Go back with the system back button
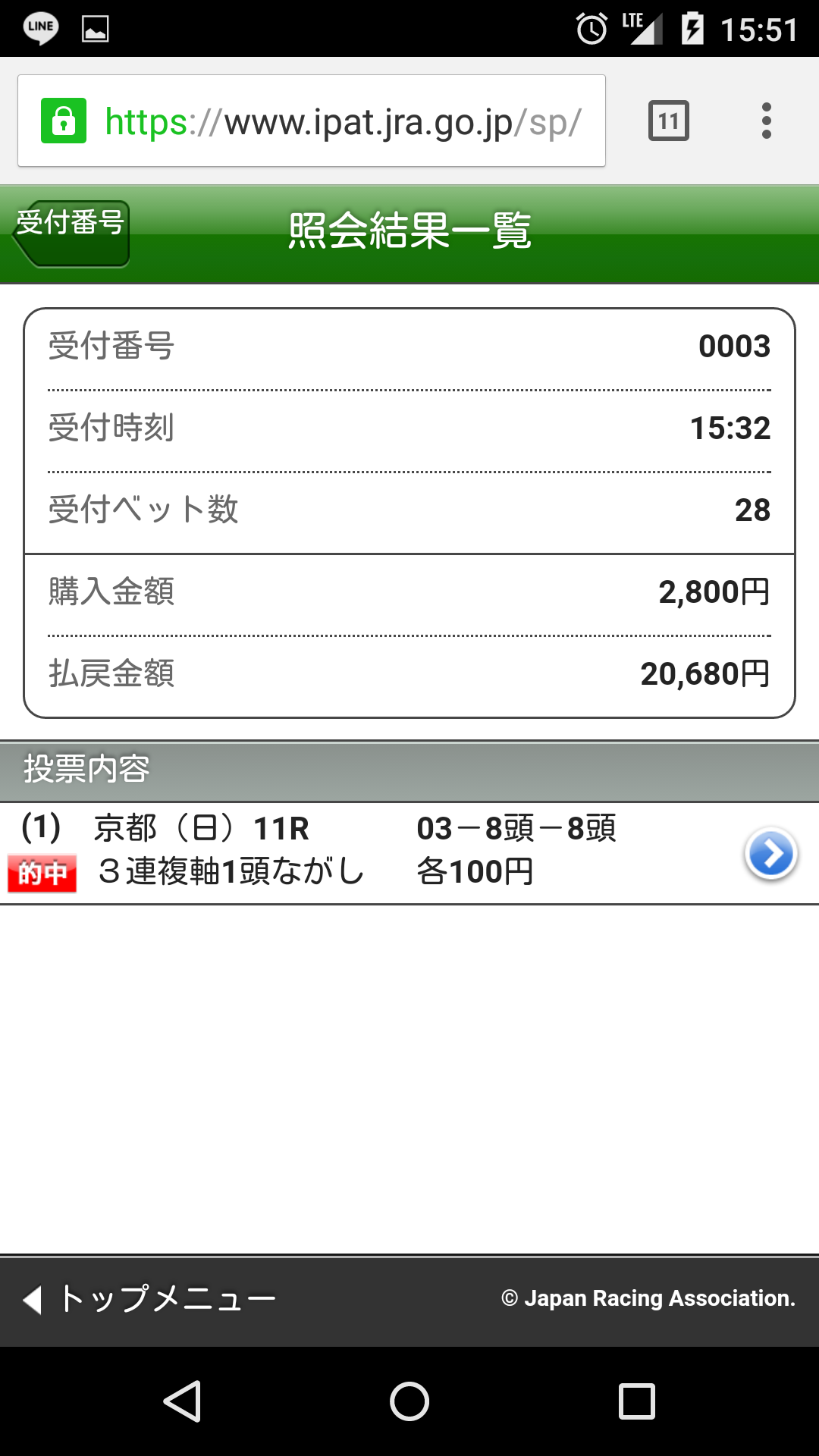The width and height of the screenshot is (819, 1456). pyautogui.click(x=182, y=1401)
